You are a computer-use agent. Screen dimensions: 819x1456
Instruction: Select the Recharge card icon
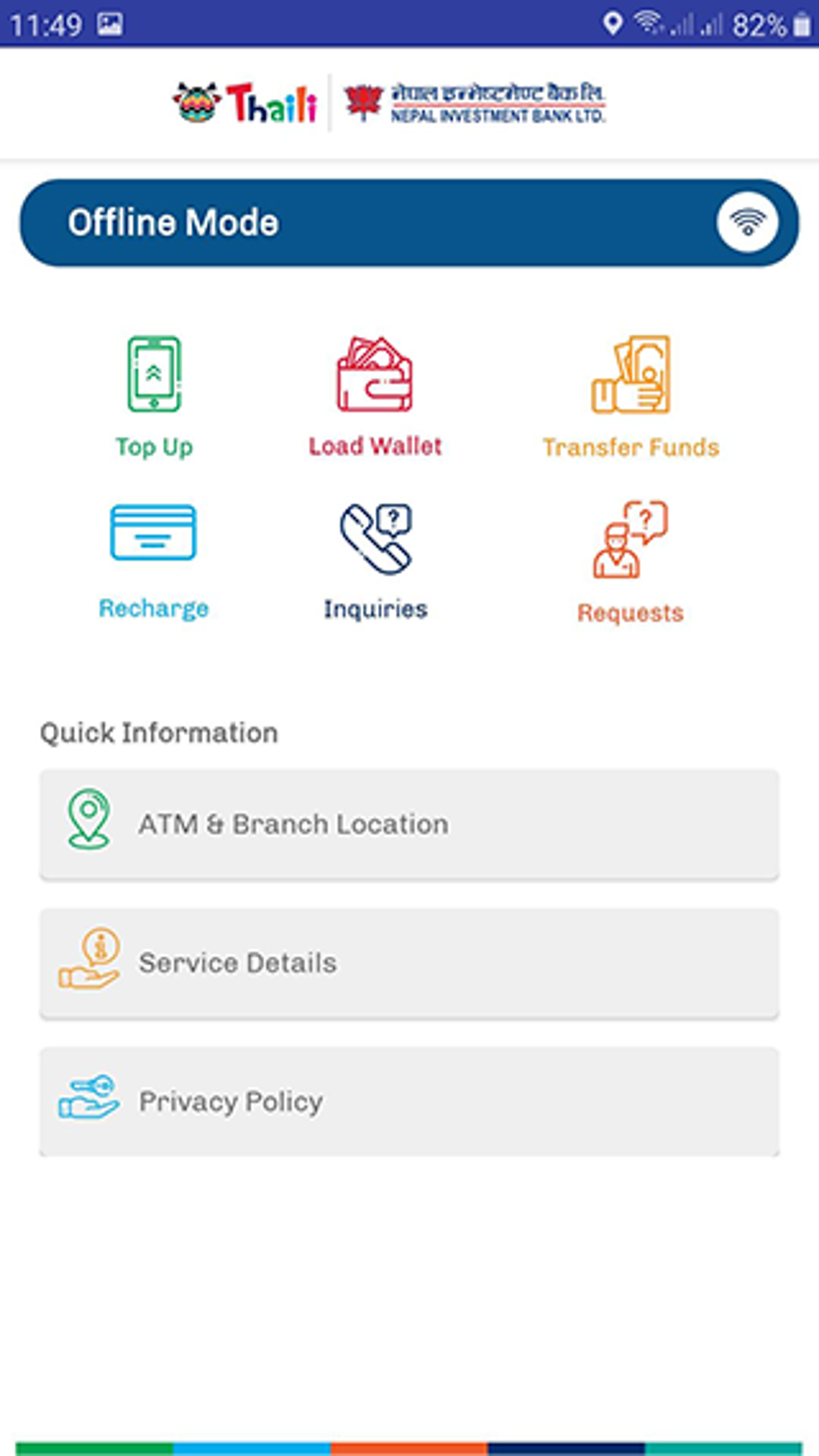(x=154, y=532)
